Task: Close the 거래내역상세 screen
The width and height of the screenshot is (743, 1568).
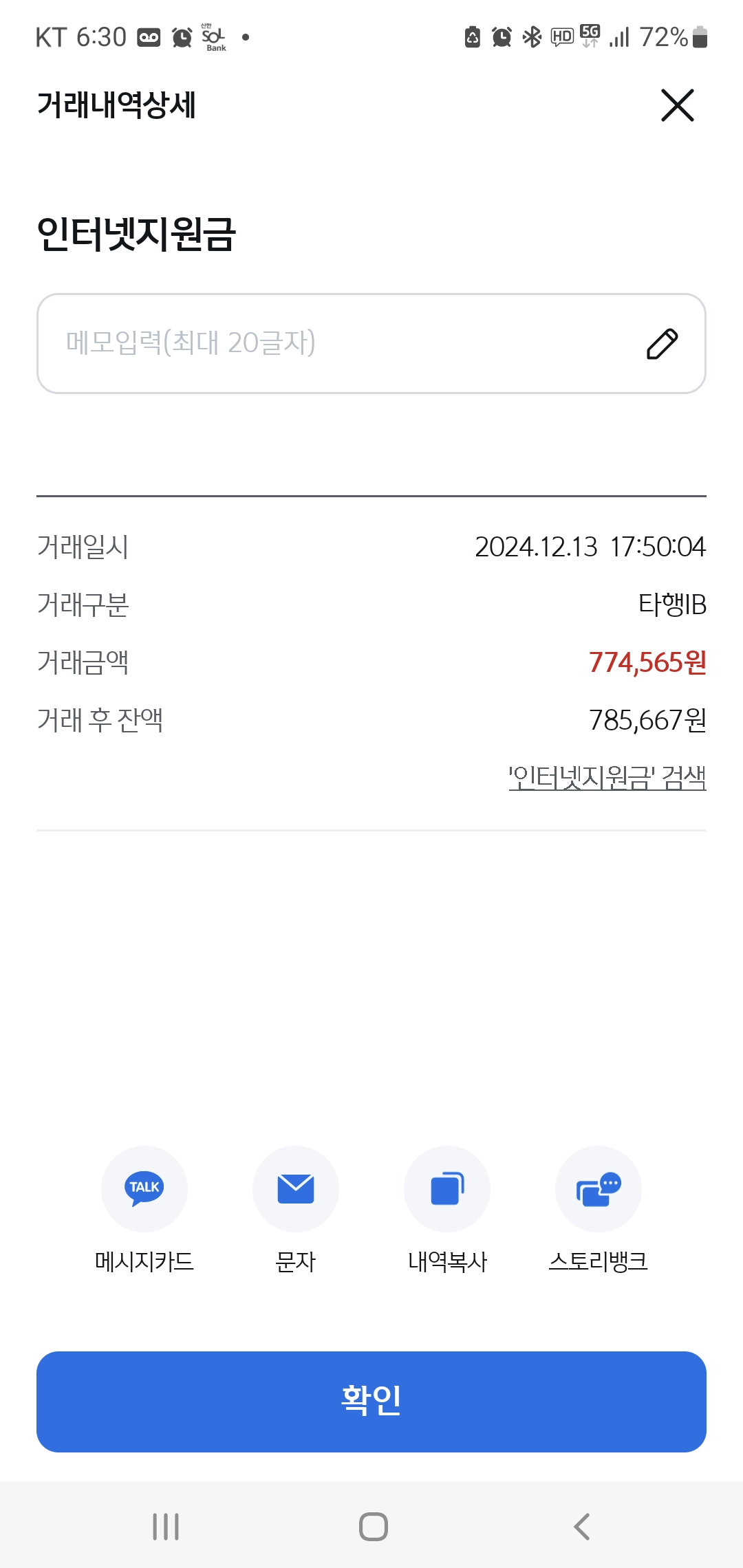Action: pyautogui.click(x=678, y=105)
